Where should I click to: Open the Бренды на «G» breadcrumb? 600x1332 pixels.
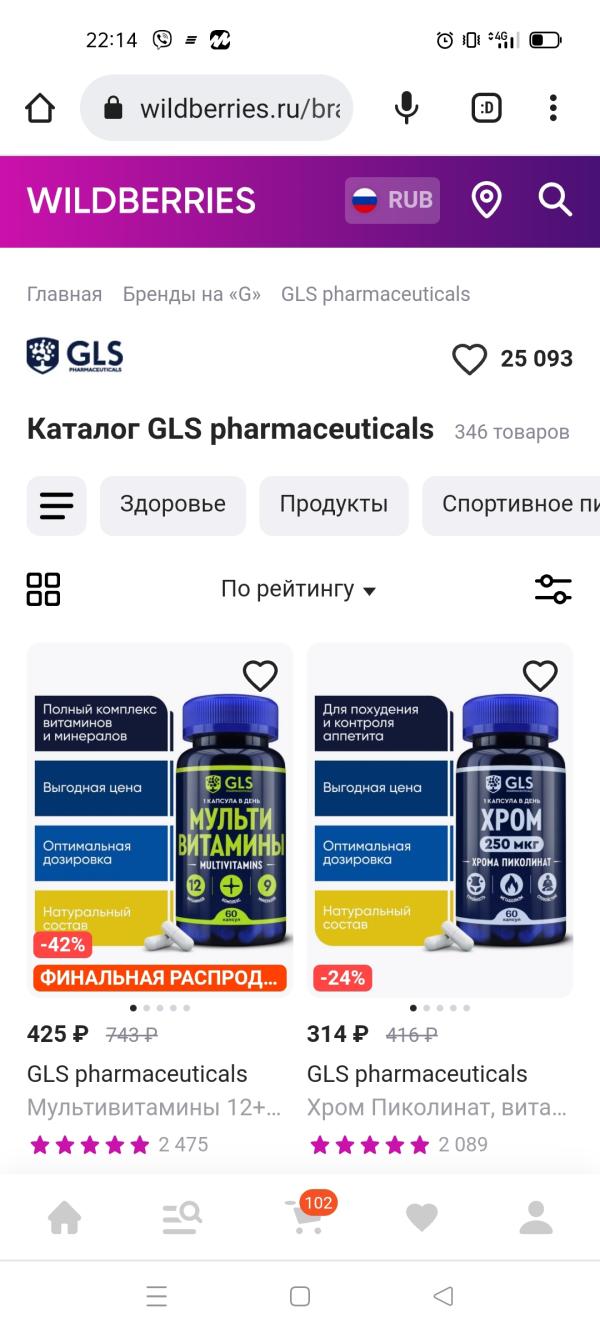pos(191,294)
